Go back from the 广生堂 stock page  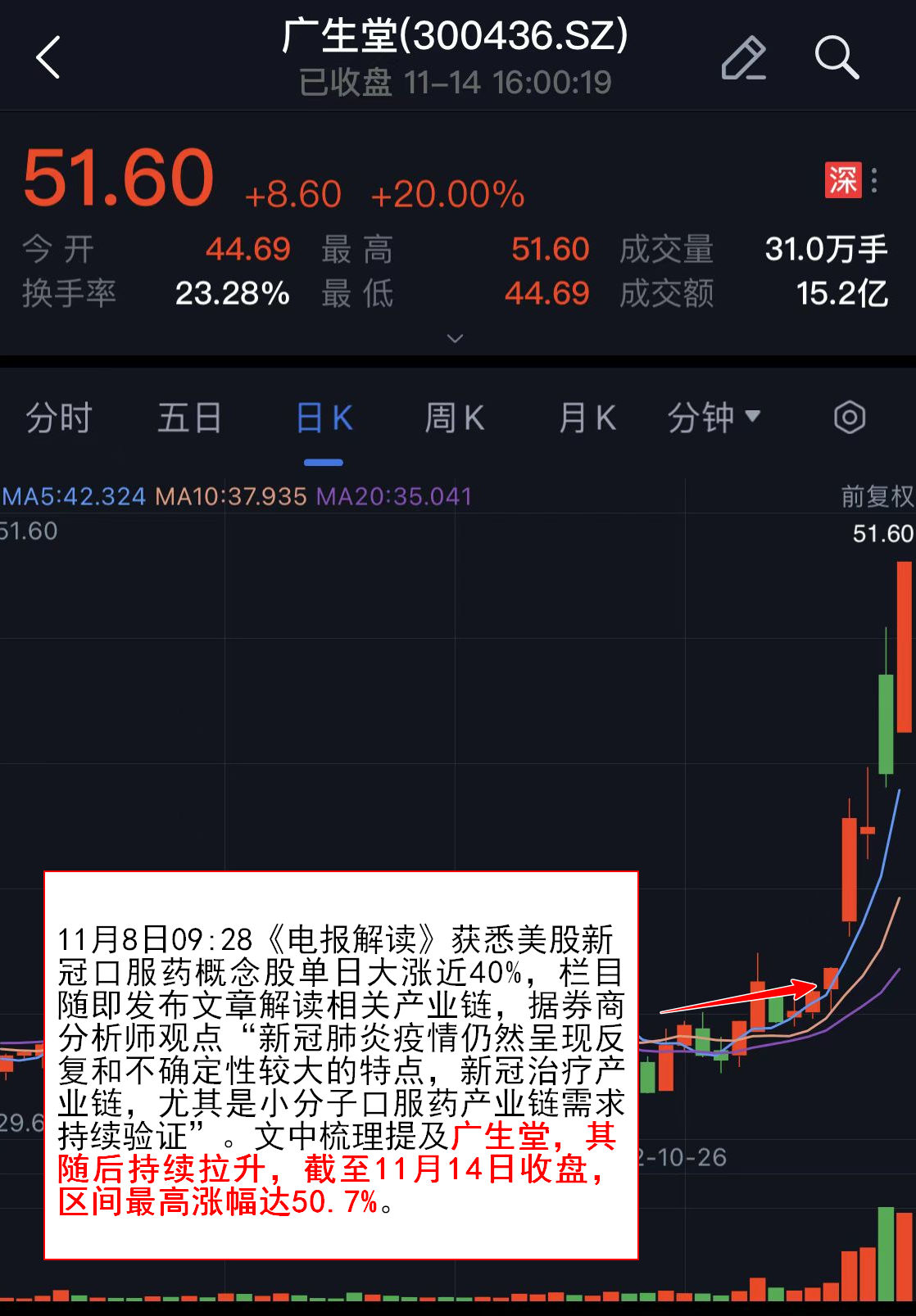pos(48,57)
